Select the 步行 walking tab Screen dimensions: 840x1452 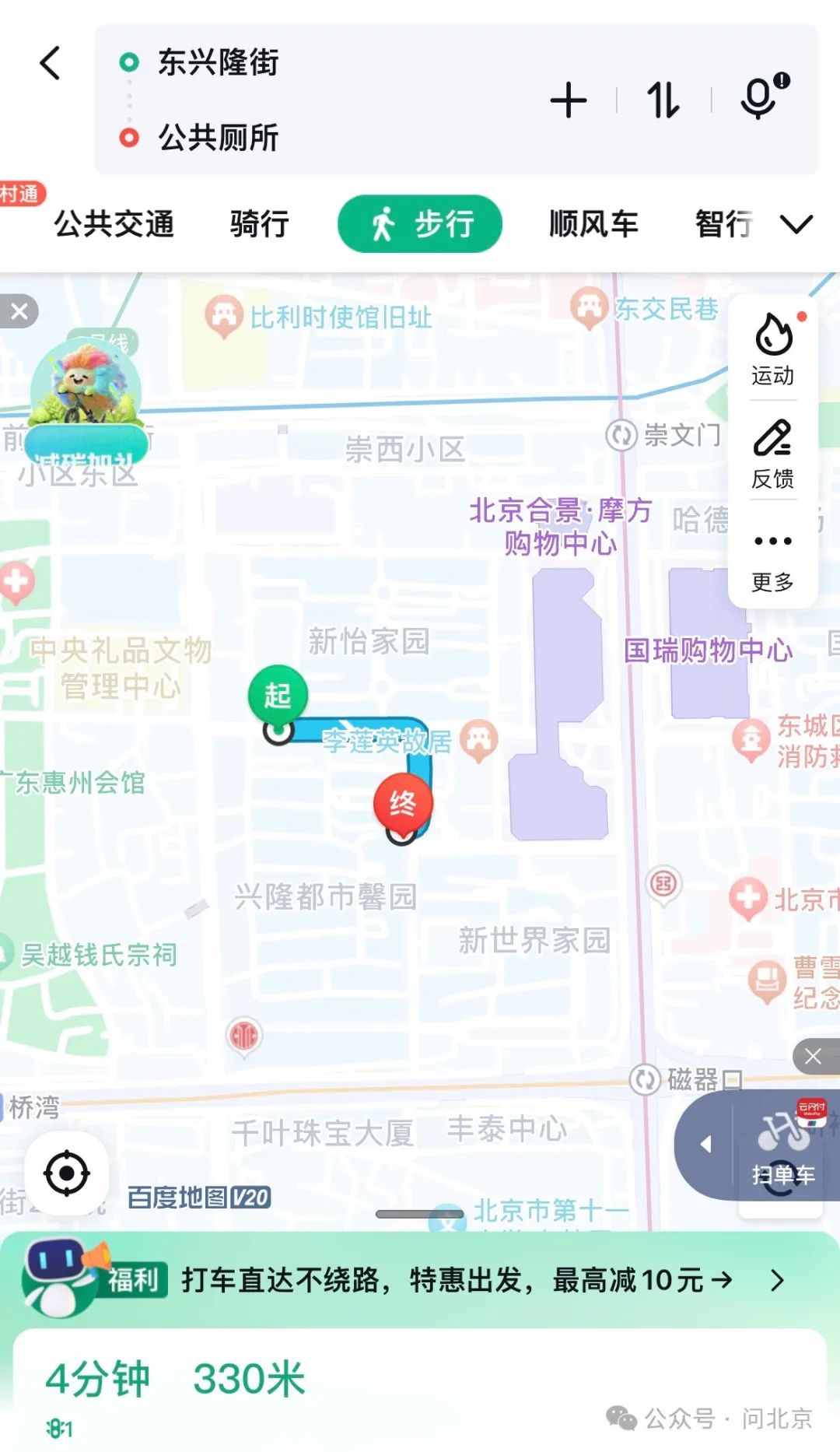coord(420,224)
